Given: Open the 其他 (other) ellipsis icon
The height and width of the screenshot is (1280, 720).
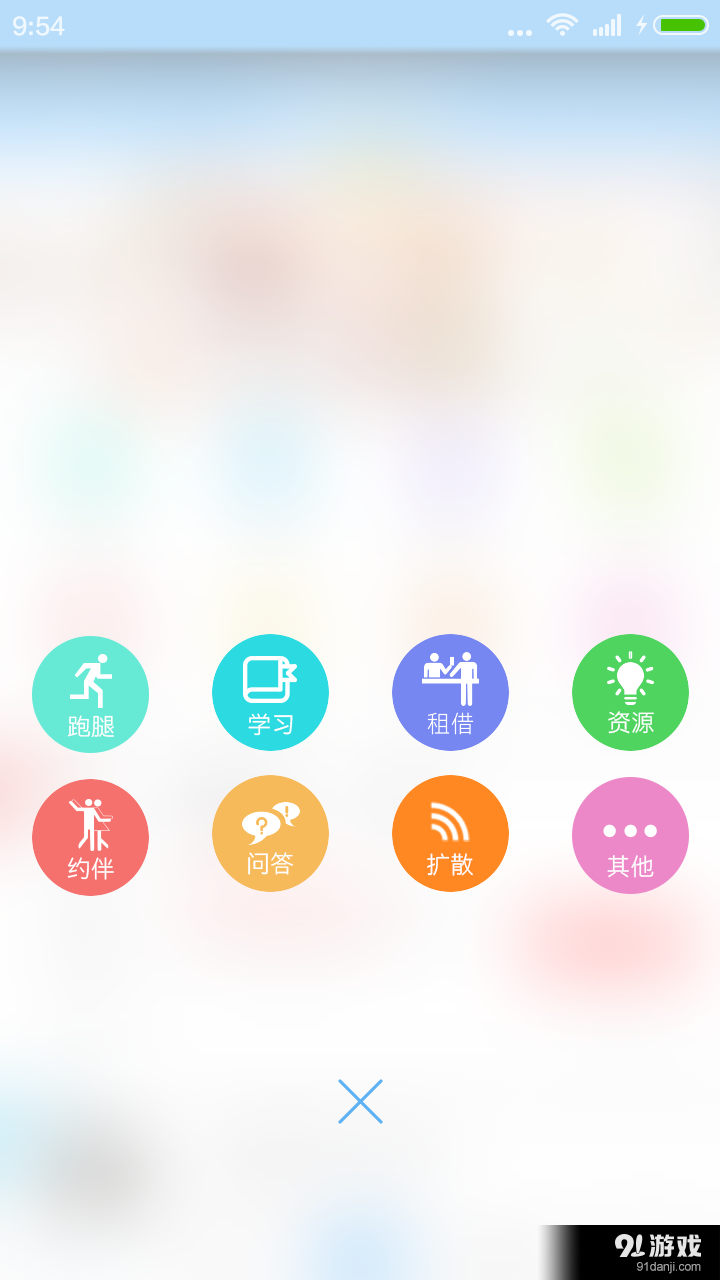Looking at the screenshot, I should 630,832.
